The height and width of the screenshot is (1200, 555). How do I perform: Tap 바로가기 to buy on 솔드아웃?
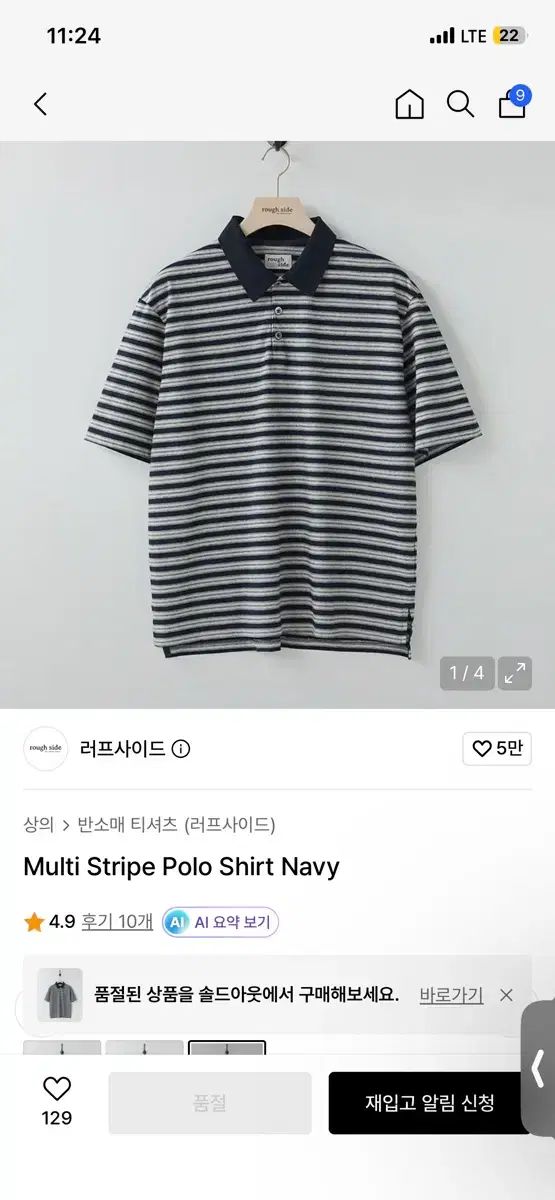coord(451,995)
